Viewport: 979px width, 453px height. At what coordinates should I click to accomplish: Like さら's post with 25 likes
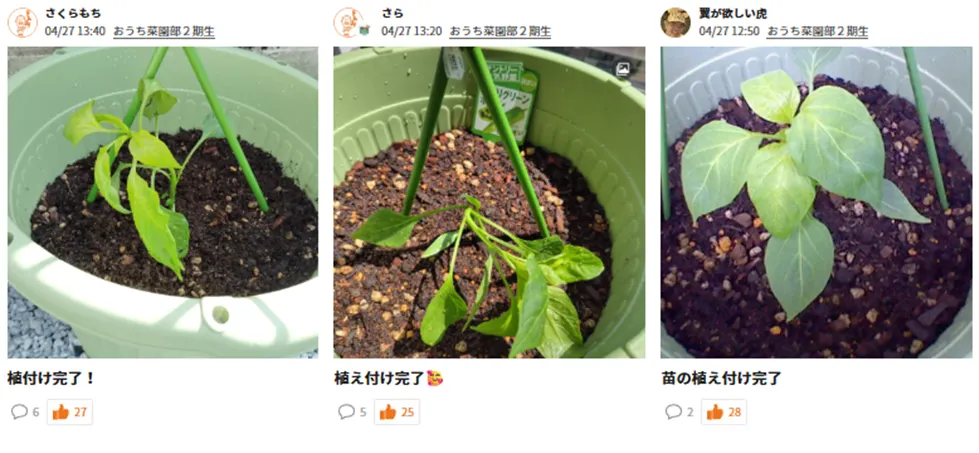point(397,412)
